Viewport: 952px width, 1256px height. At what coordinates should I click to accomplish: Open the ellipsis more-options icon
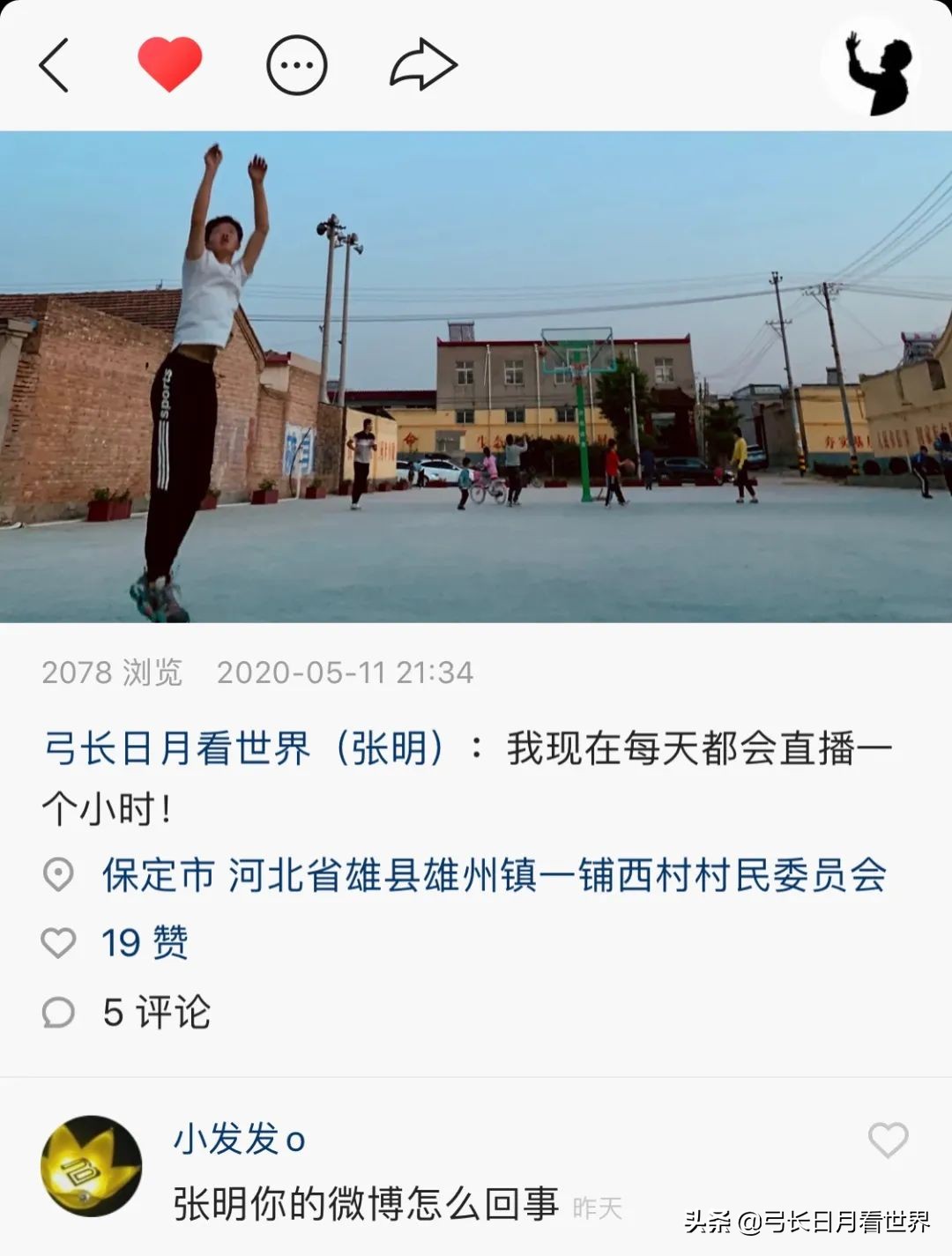coord(298,63)
